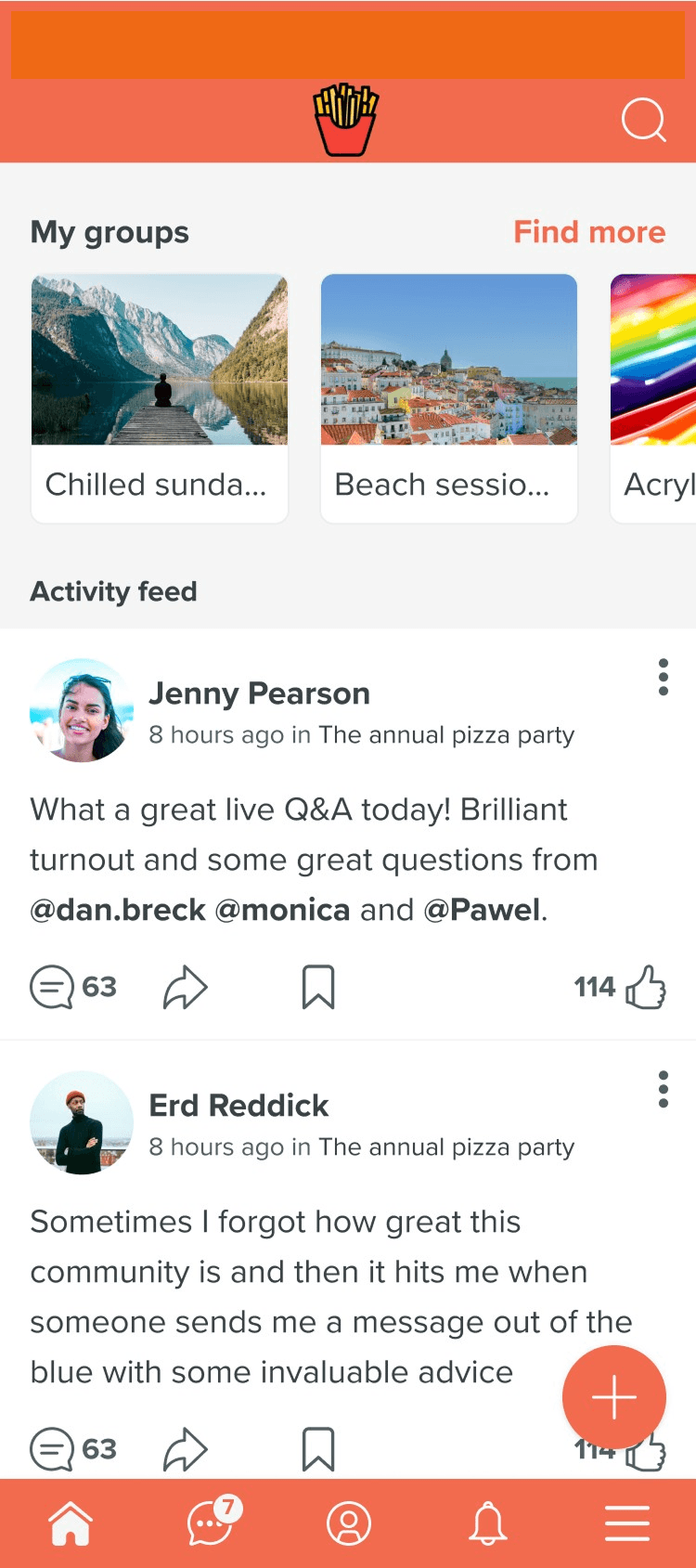
Task: Tap the Find more link
Action: click(588, 232)
